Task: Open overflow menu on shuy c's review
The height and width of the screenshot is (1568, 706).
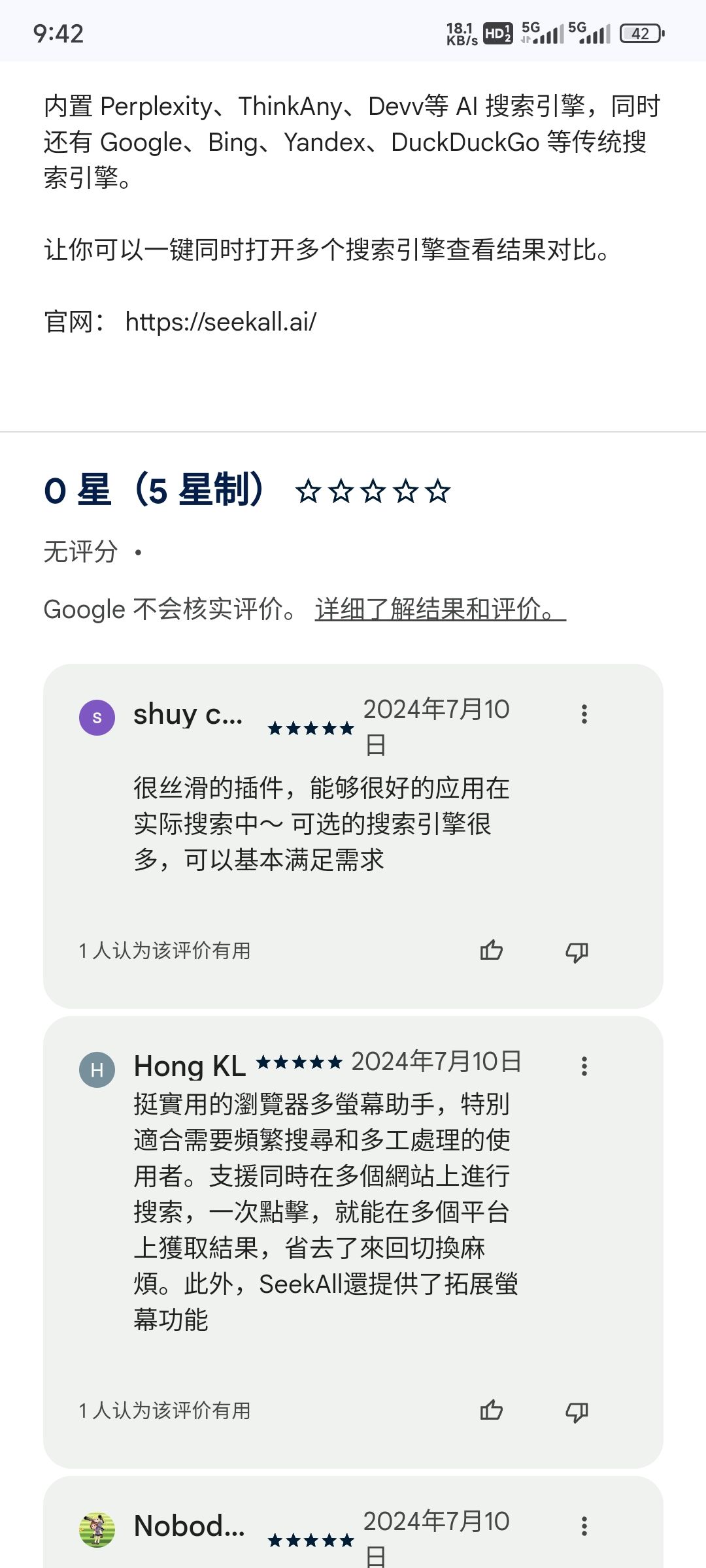Action: pos(584,713)
